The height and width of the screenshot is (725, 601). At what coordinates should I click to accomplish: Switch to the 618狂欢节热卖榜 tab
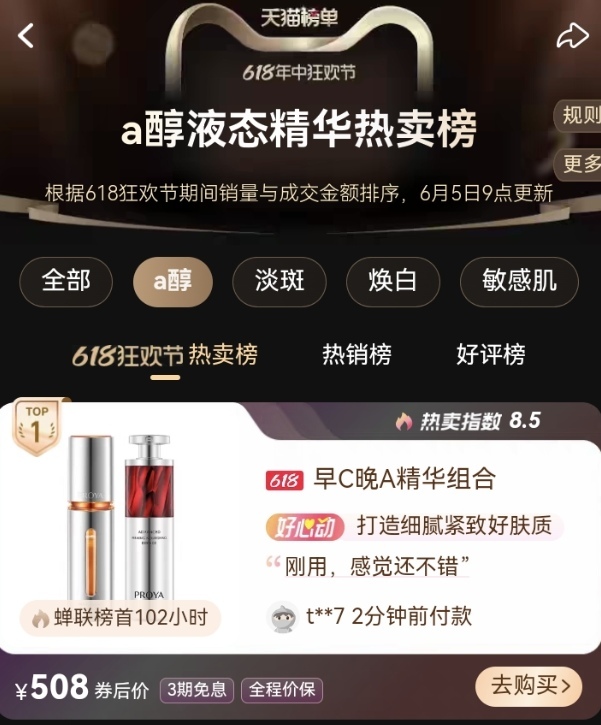[165, 355]
